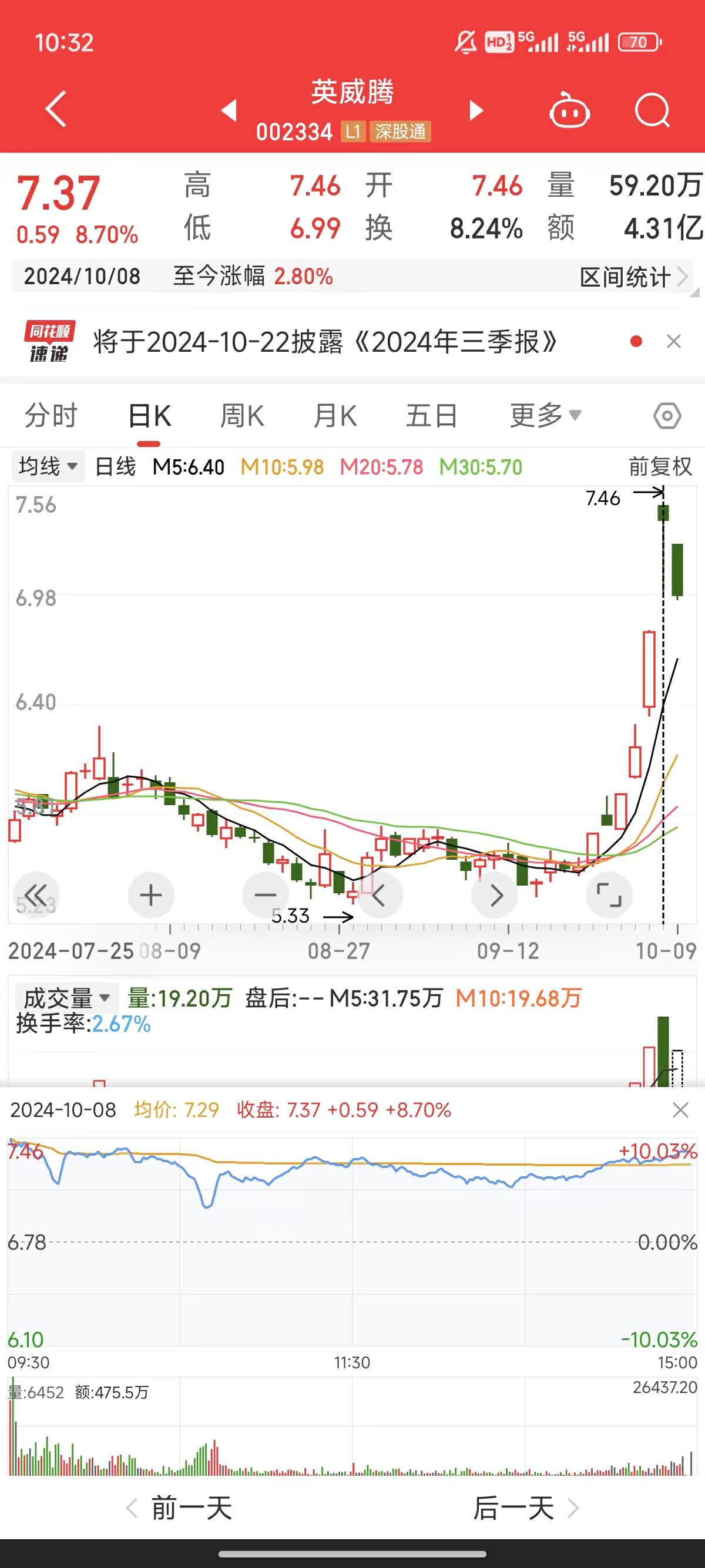
Task: Switch to the 五日 tab
Action: coord(432,416)
